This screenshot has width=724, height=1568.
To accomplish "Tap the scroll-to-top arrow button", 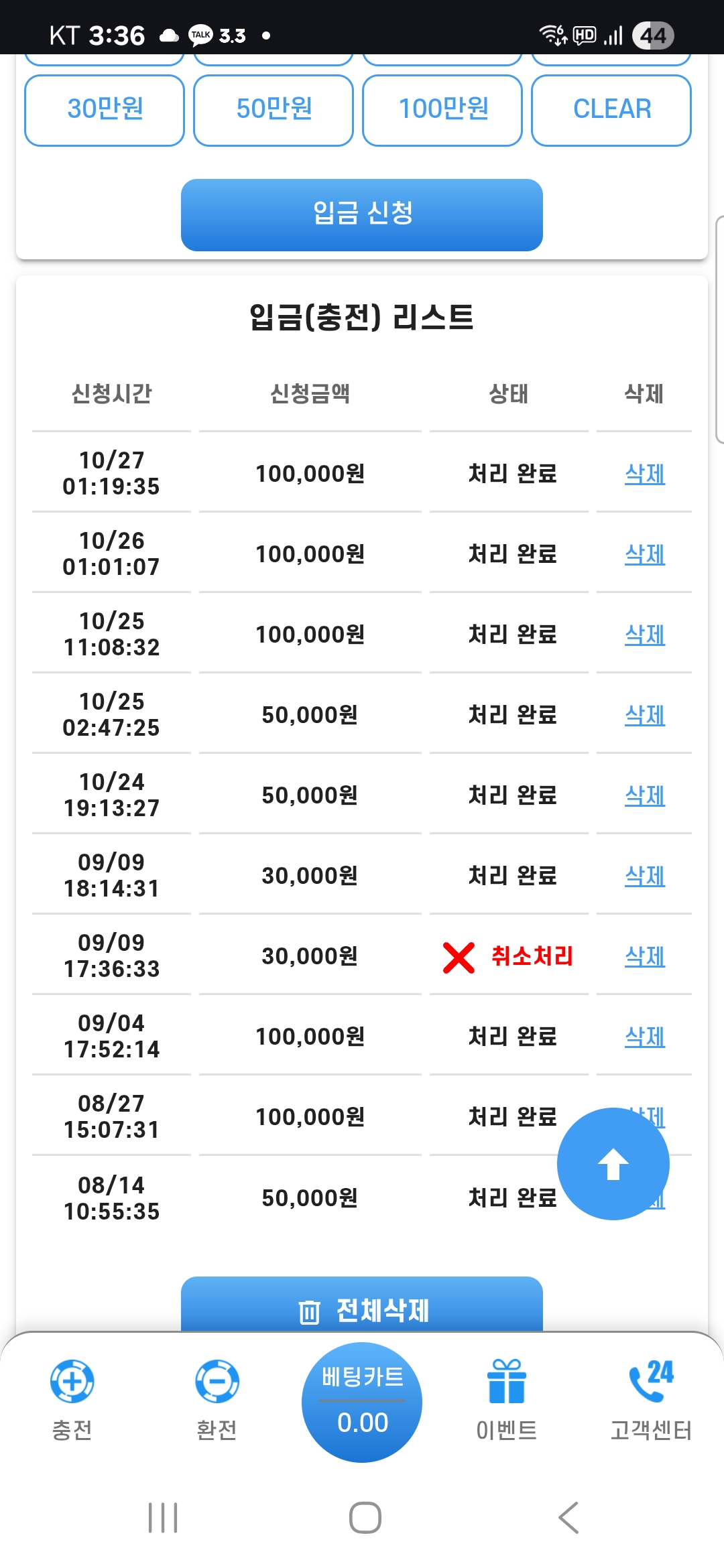I will [x=613, y=1164].
